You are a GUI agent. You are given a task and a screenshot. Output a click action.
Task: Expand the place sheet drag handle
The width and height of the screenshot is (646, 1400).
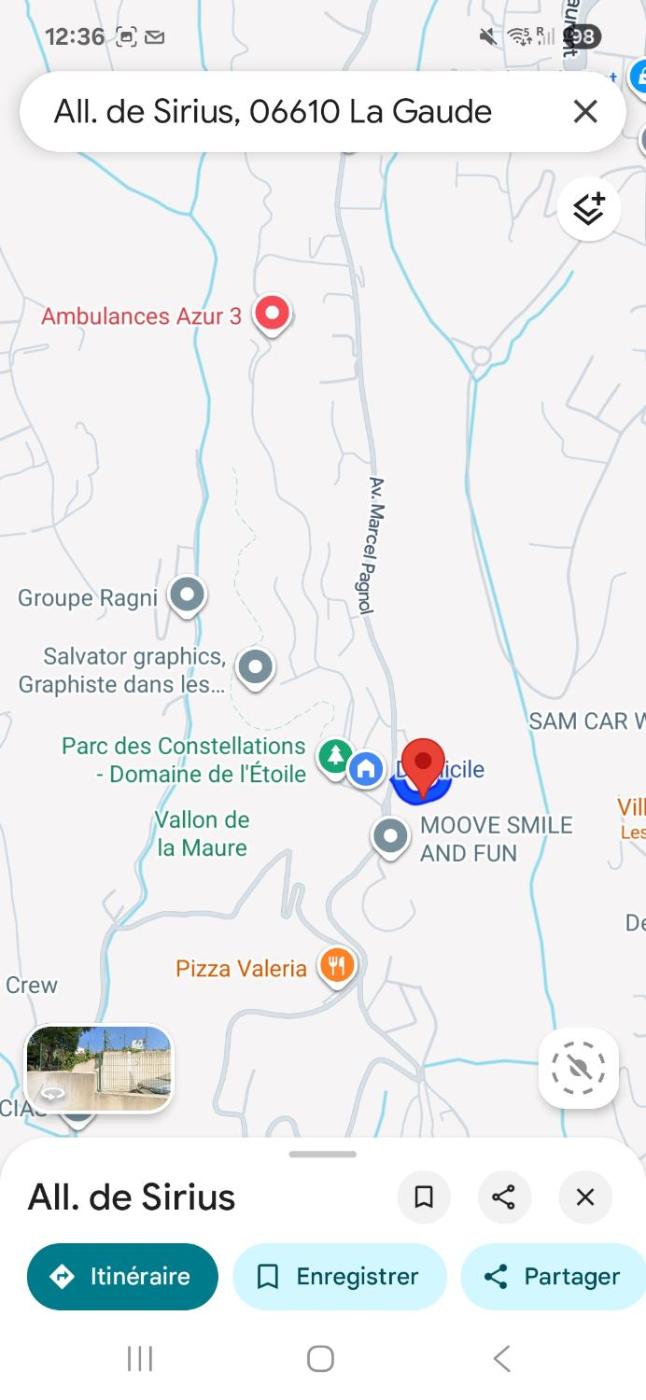tap(322, 1154)
